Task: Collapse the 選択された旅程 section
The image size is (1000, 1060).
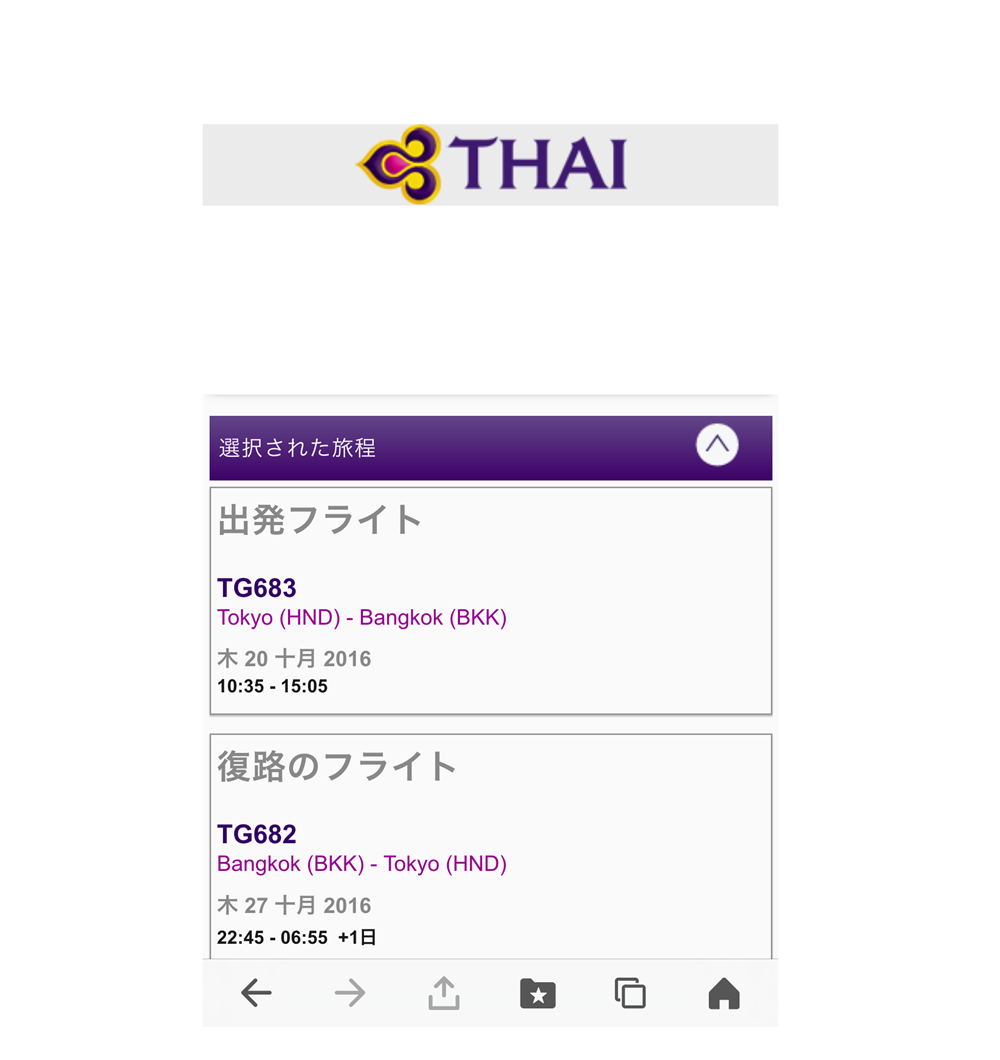Action: (x=717, y=445)
